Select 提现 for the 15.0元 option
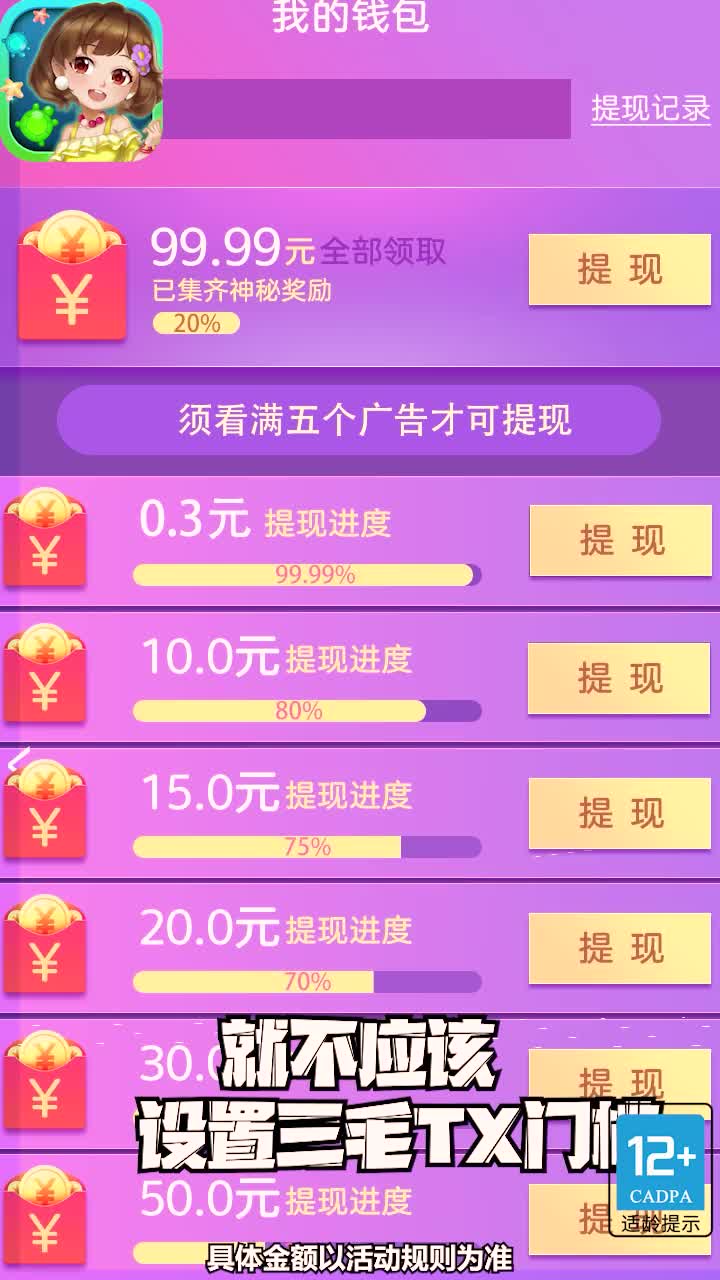The width and height of the screenshot is (720, 1280). click(618, 812)
